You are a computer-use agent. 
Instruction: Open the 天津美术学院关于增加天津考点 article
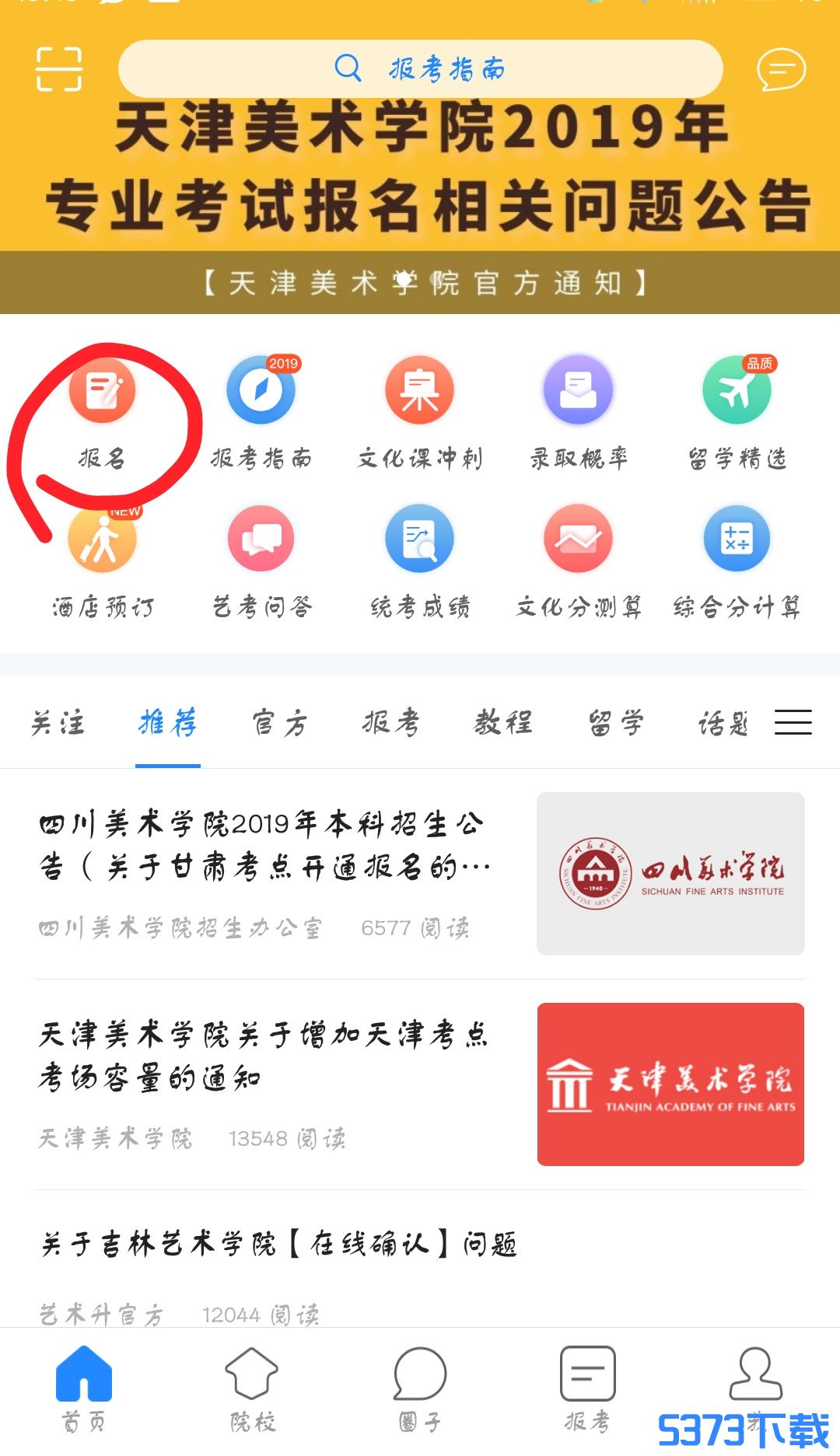click(420, 1084)
